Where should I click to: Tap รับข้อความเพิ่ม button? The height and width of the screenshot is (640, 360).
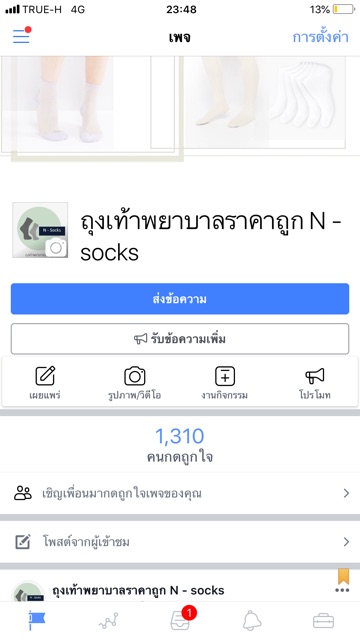click(x=180, y=339)
